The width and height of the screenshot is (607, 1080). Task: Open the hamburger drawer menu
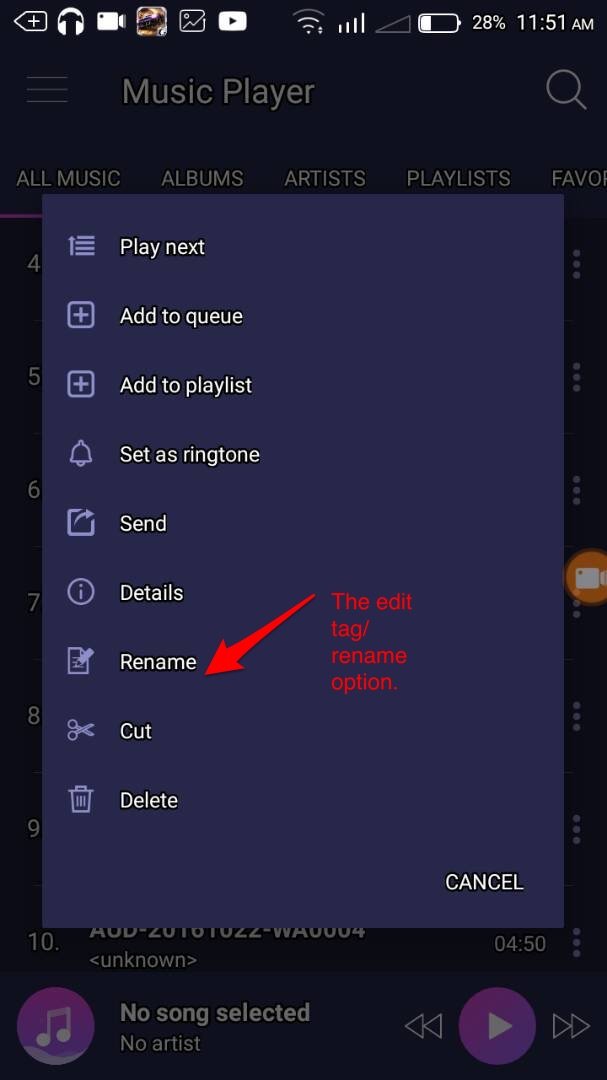coord(47,91)
